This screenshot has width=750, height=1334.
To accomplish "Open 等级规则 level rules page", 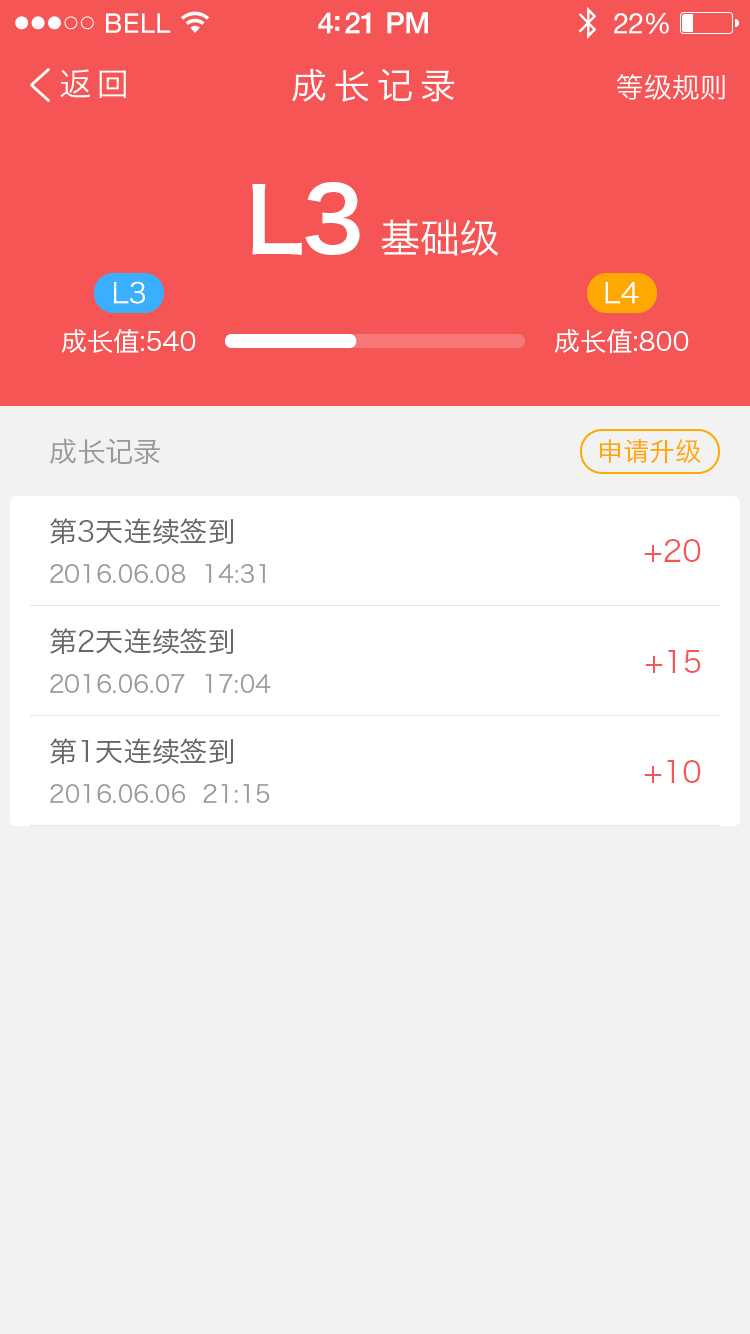I will click(672, 87).
